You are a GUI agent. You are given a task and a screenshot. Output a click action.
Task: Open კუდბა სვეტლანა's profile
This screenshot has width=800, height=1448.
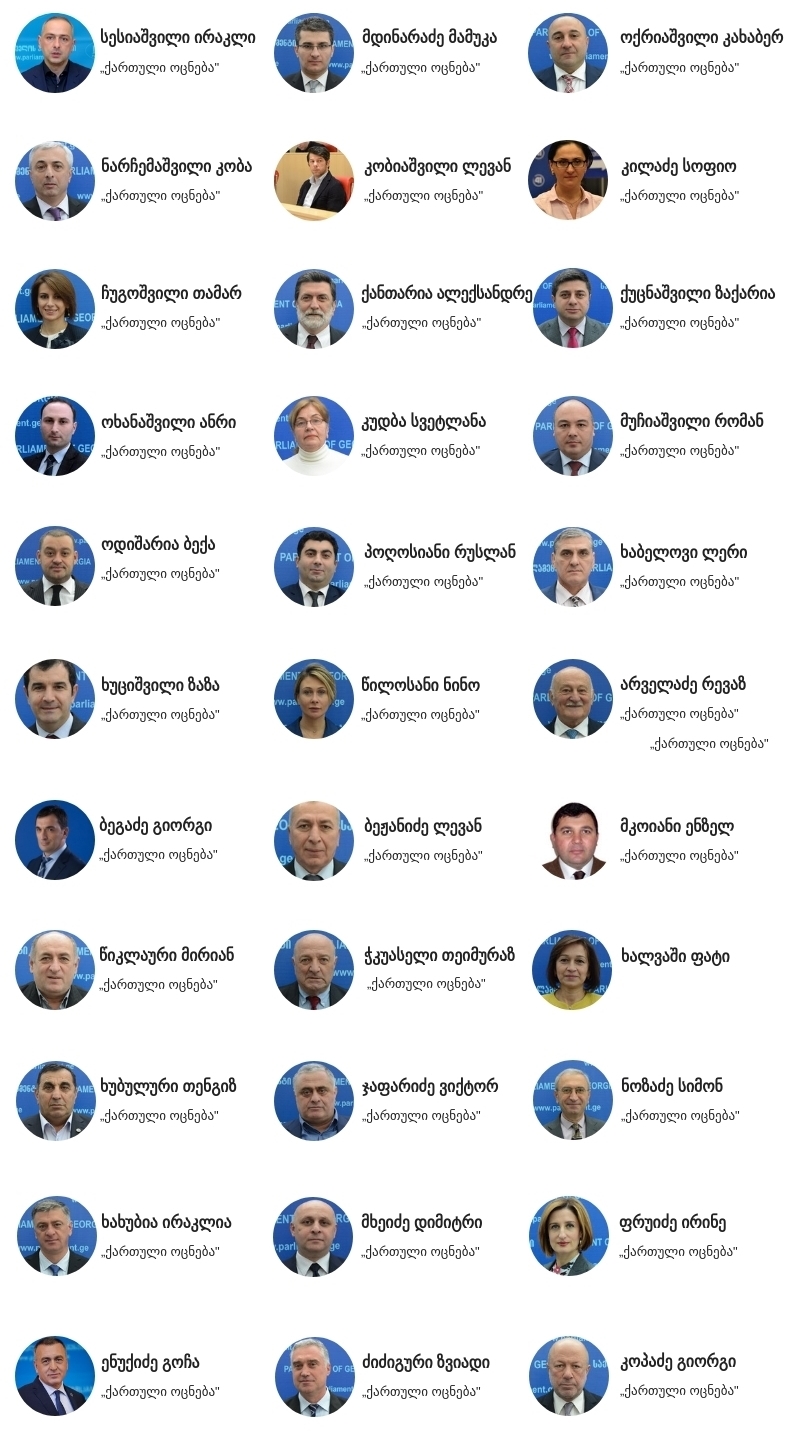click(423, 422)
